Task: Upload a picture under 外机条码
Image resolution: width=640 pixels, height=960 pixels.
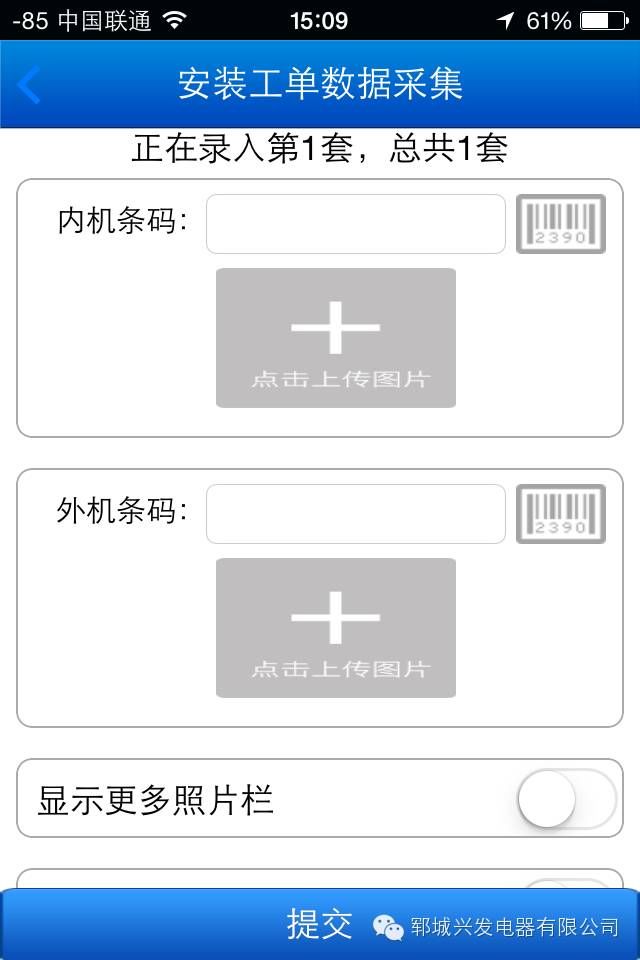Action: (336, 628)
